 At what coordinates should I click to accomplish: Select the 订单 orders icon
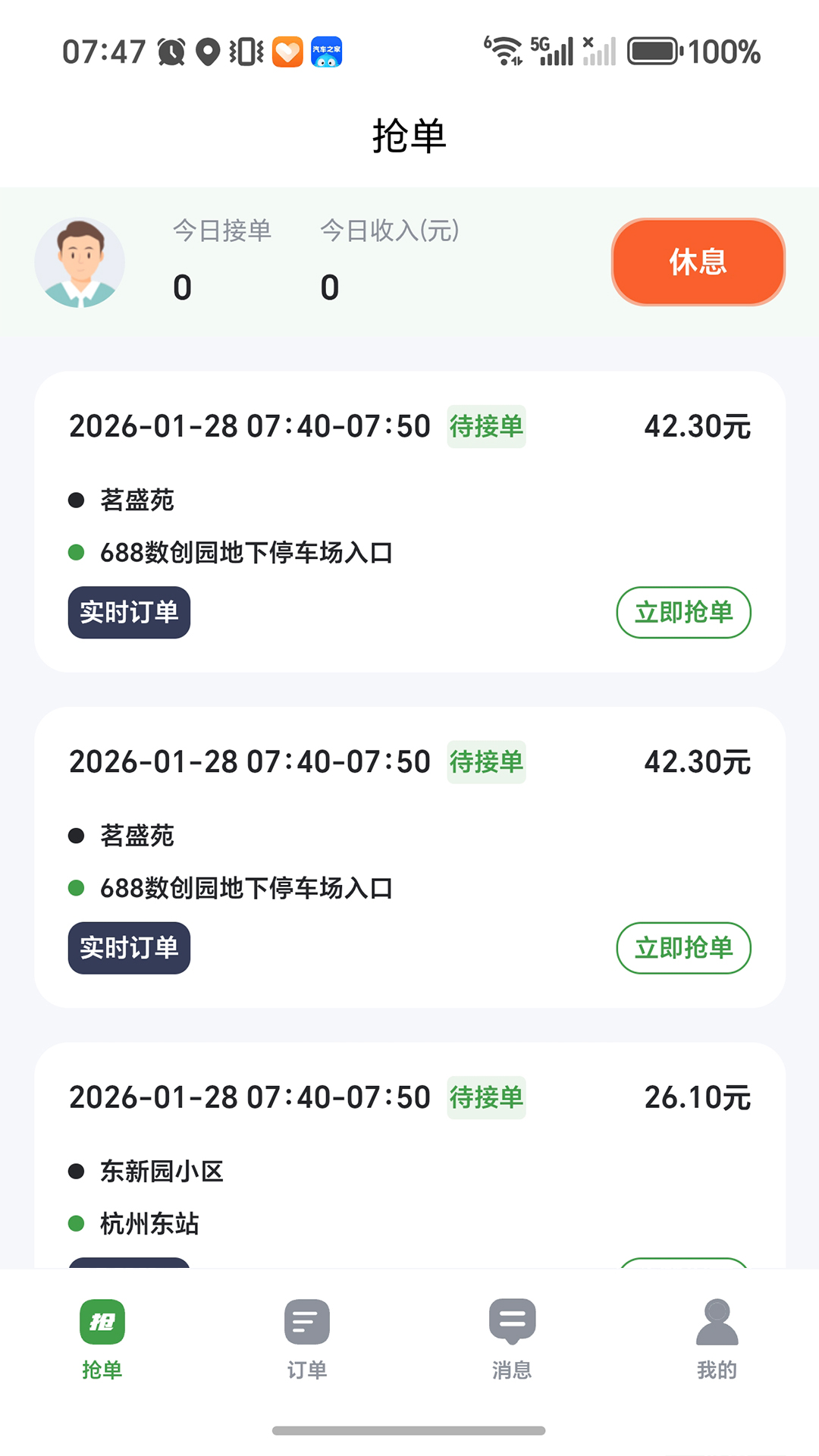click(x=306, y=1335)
